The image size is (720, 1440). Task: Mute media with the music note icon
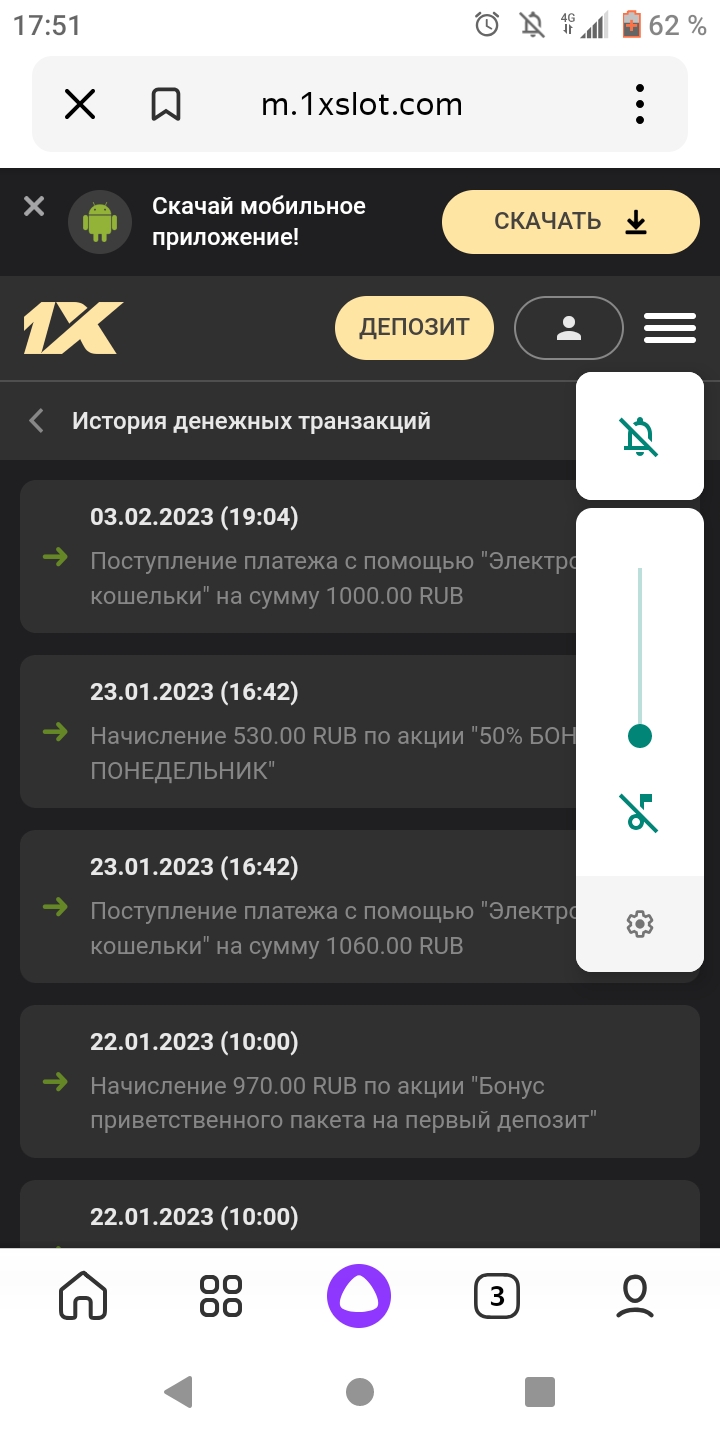[640, 813]
